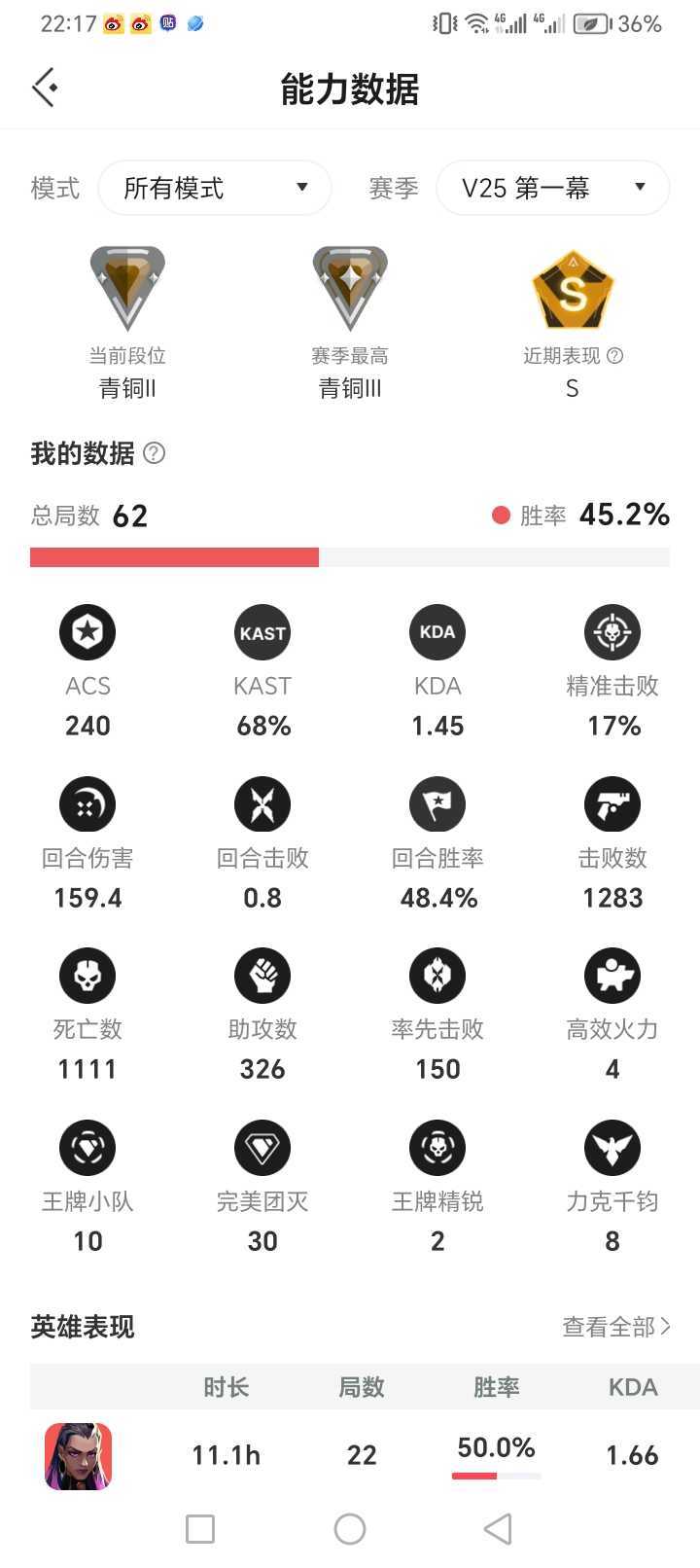Viewport: 700px width, 1568px height.
Task: Tap the system home button
Action: [350, 1529]
